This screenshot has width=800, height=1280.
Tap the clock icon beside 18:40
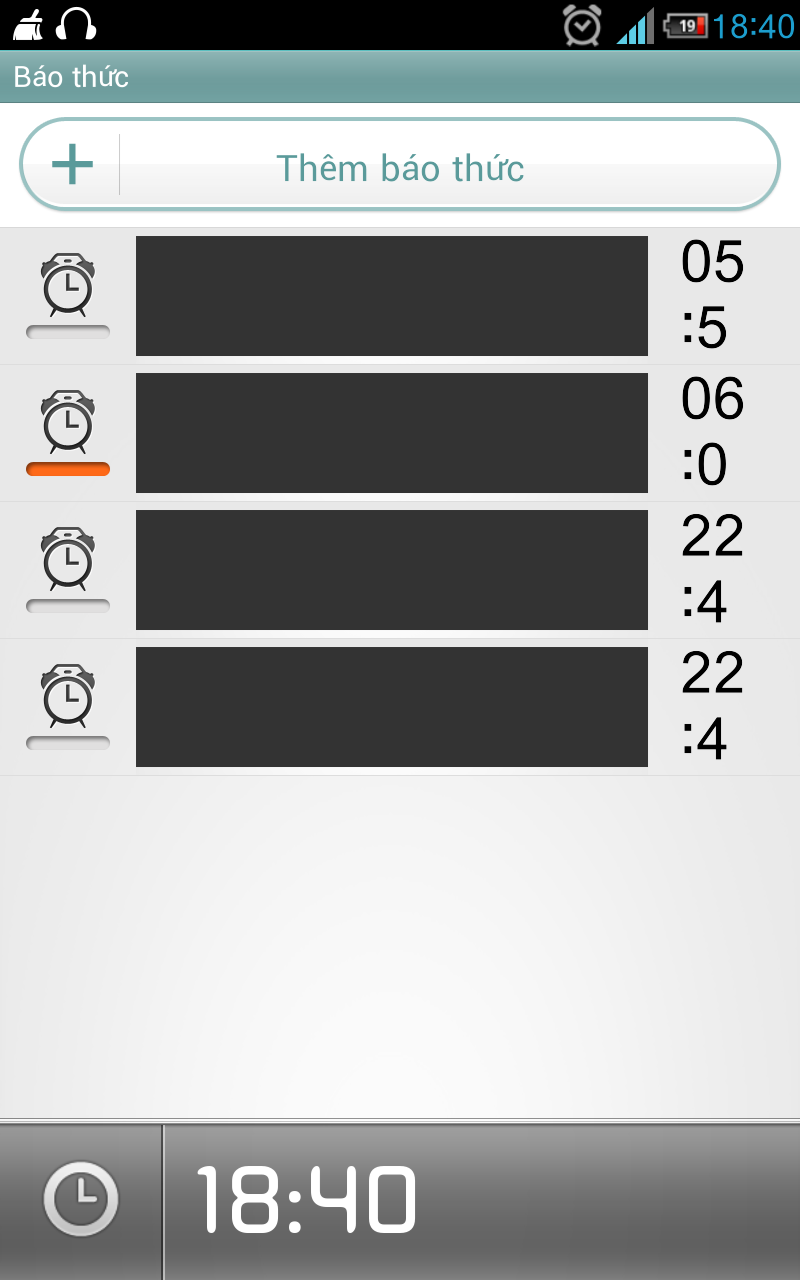click(81, 1199)
